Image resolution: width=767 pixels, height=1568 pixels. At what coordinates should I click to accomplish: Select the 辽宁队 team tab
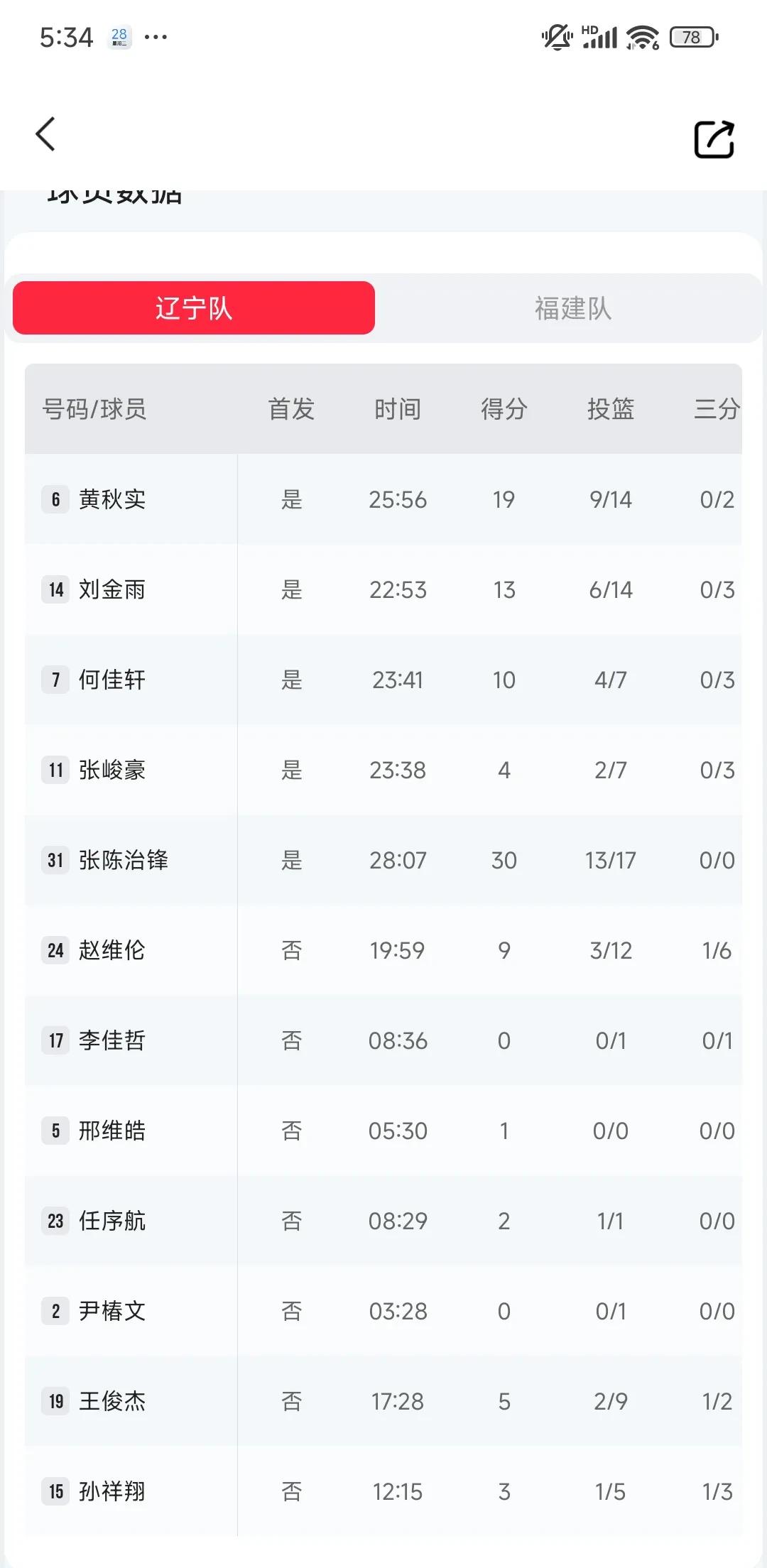(194, 307)
